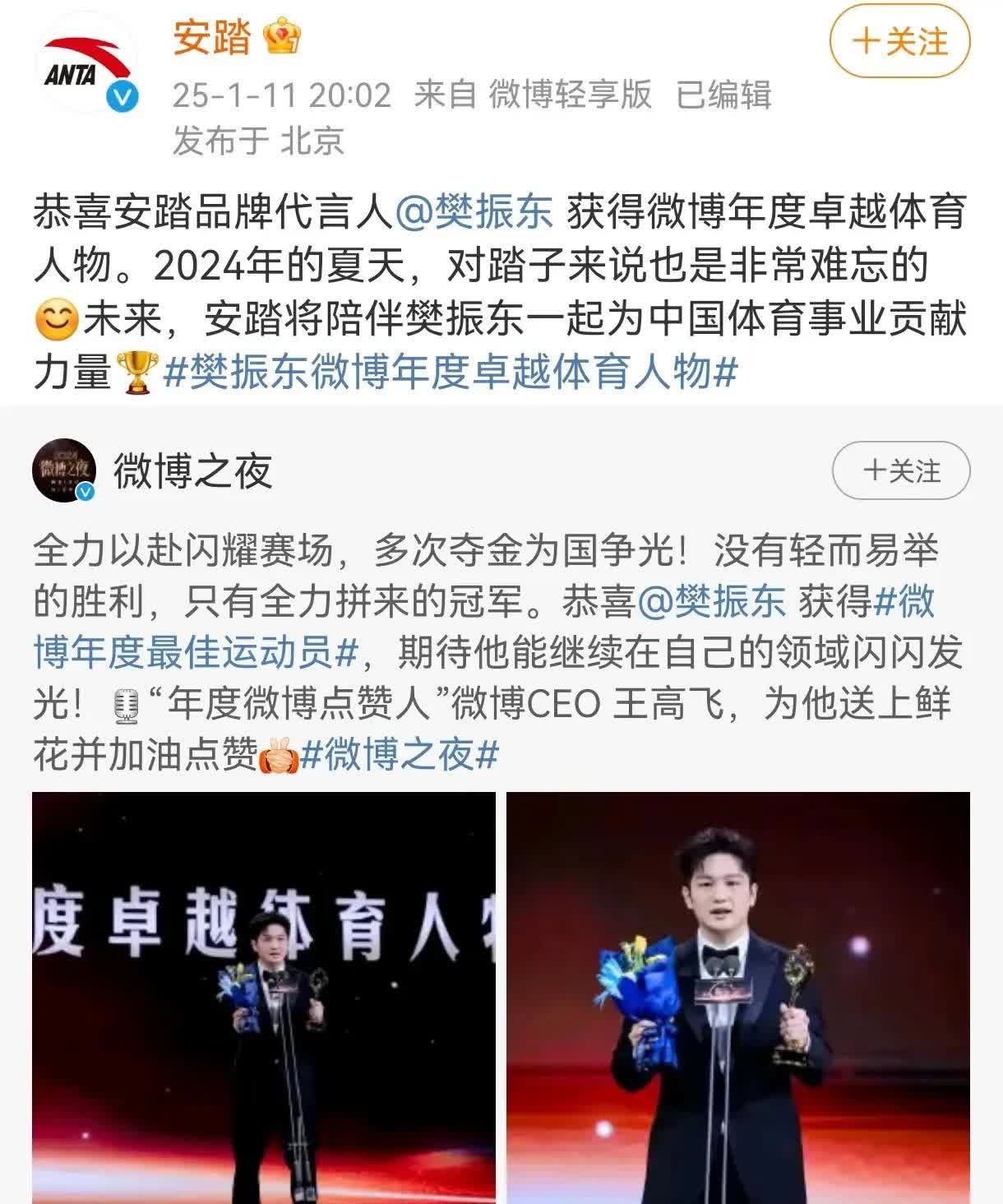
Task: Click the 微博之夜 account avatar
Action: (x=64, y=470)
